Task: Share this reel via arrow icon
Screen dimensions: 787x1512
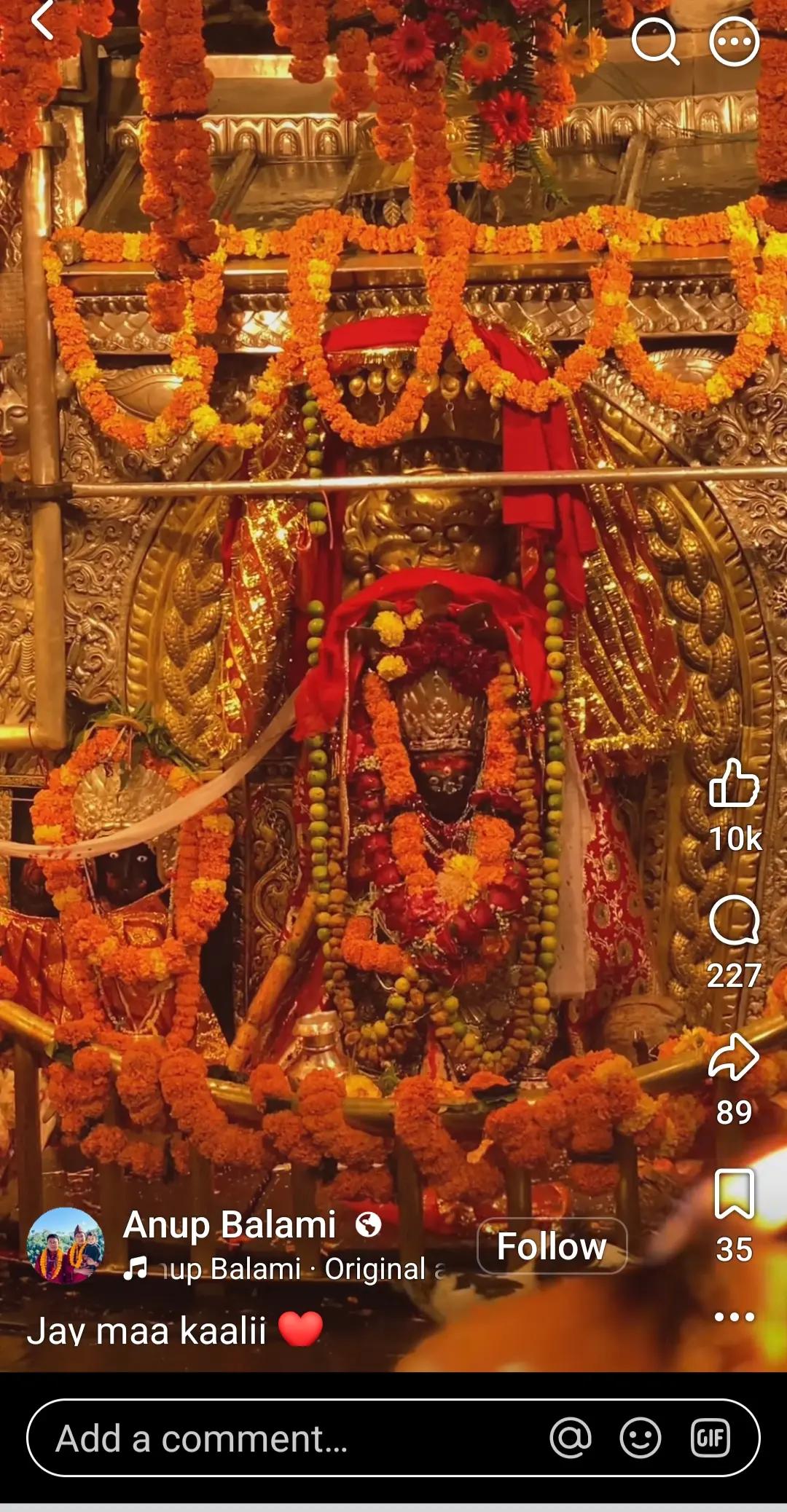Action: point(735,1057)
